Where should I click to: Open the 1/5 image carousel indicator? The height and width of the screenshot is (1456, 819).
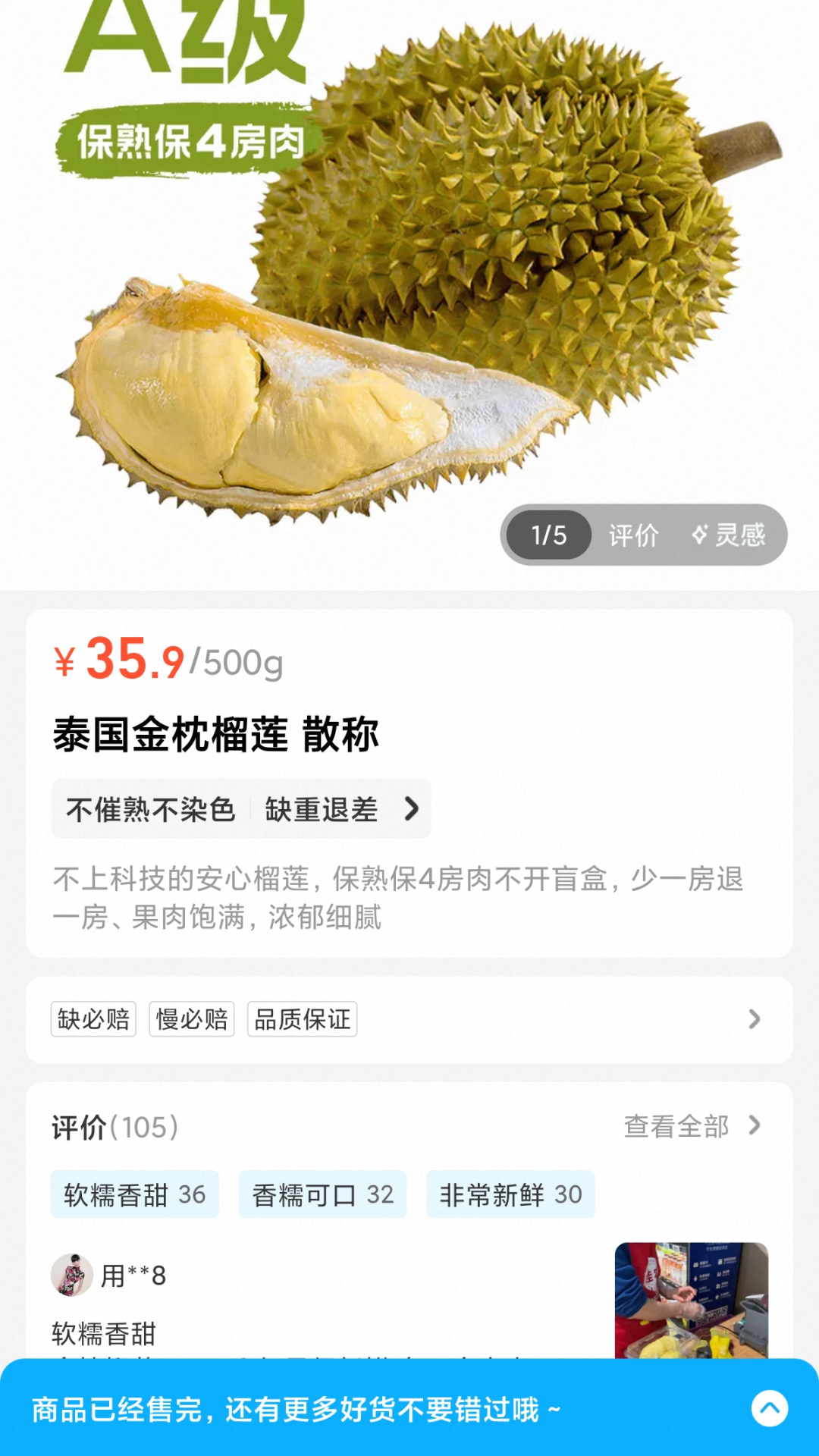click(548, 535)
